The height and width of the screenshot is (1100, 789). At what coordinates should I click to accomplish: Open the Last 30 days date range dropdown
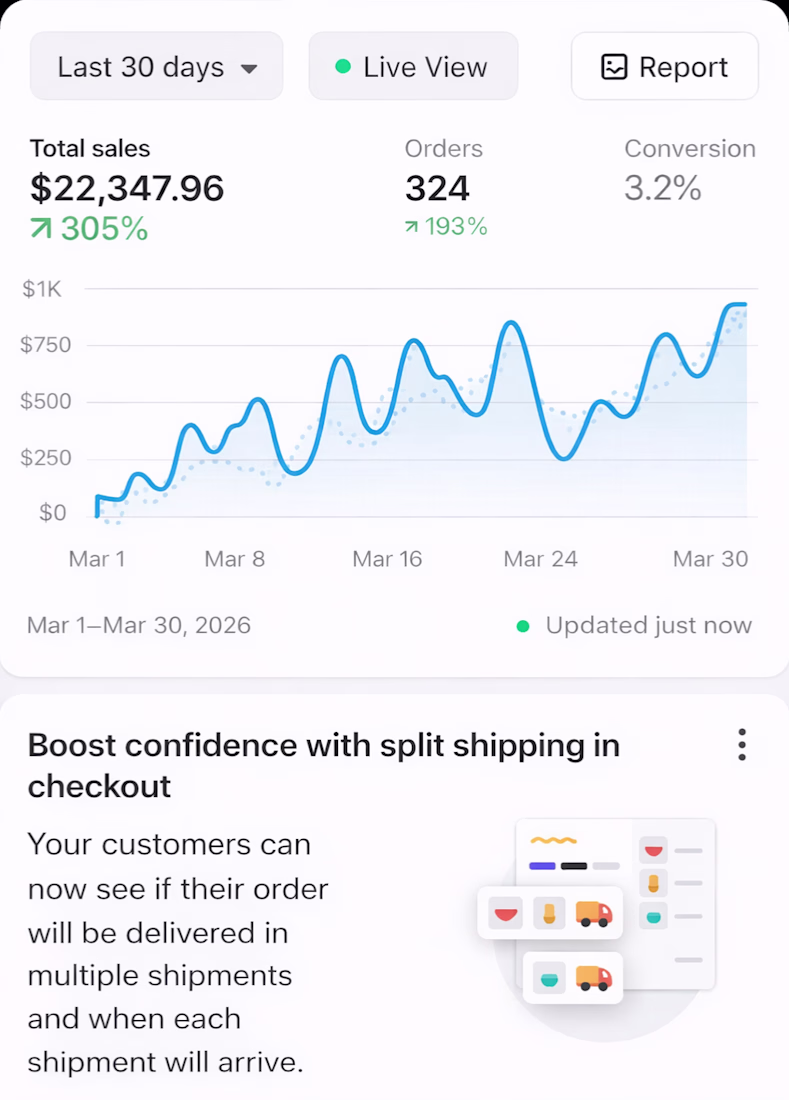(156, 67)
